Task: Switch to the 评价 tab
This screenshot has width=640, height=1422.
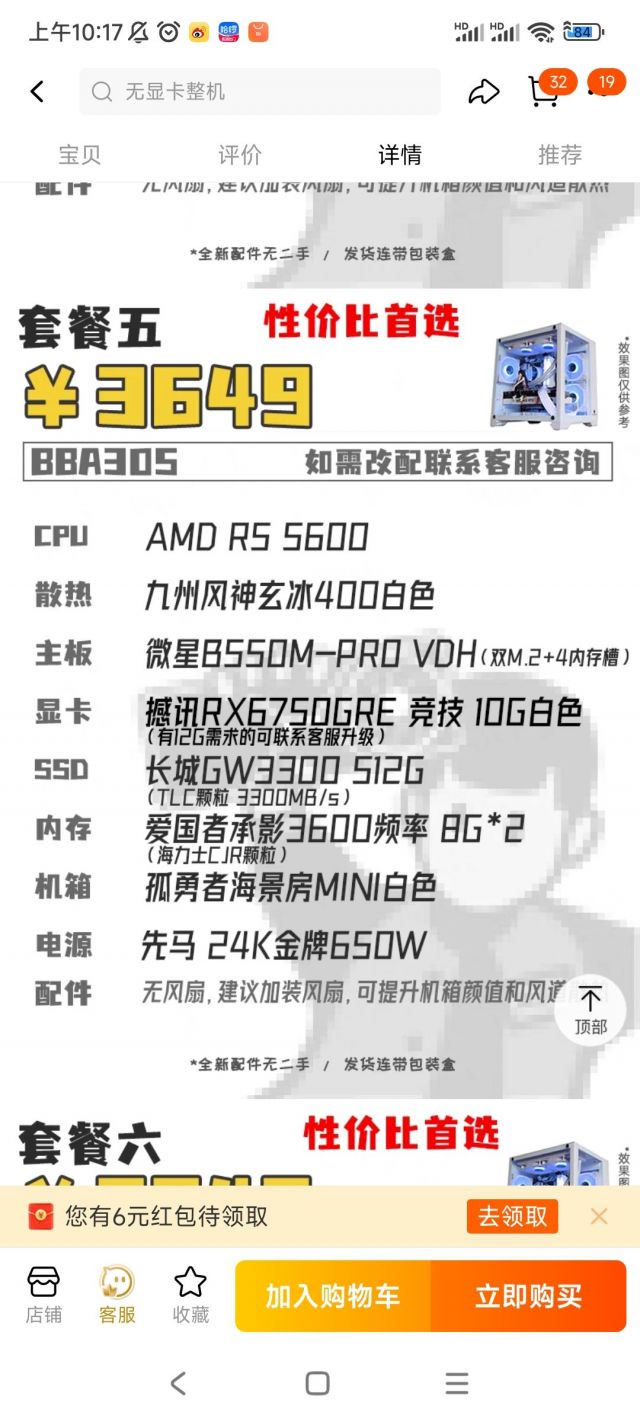Action: (240, 155)
